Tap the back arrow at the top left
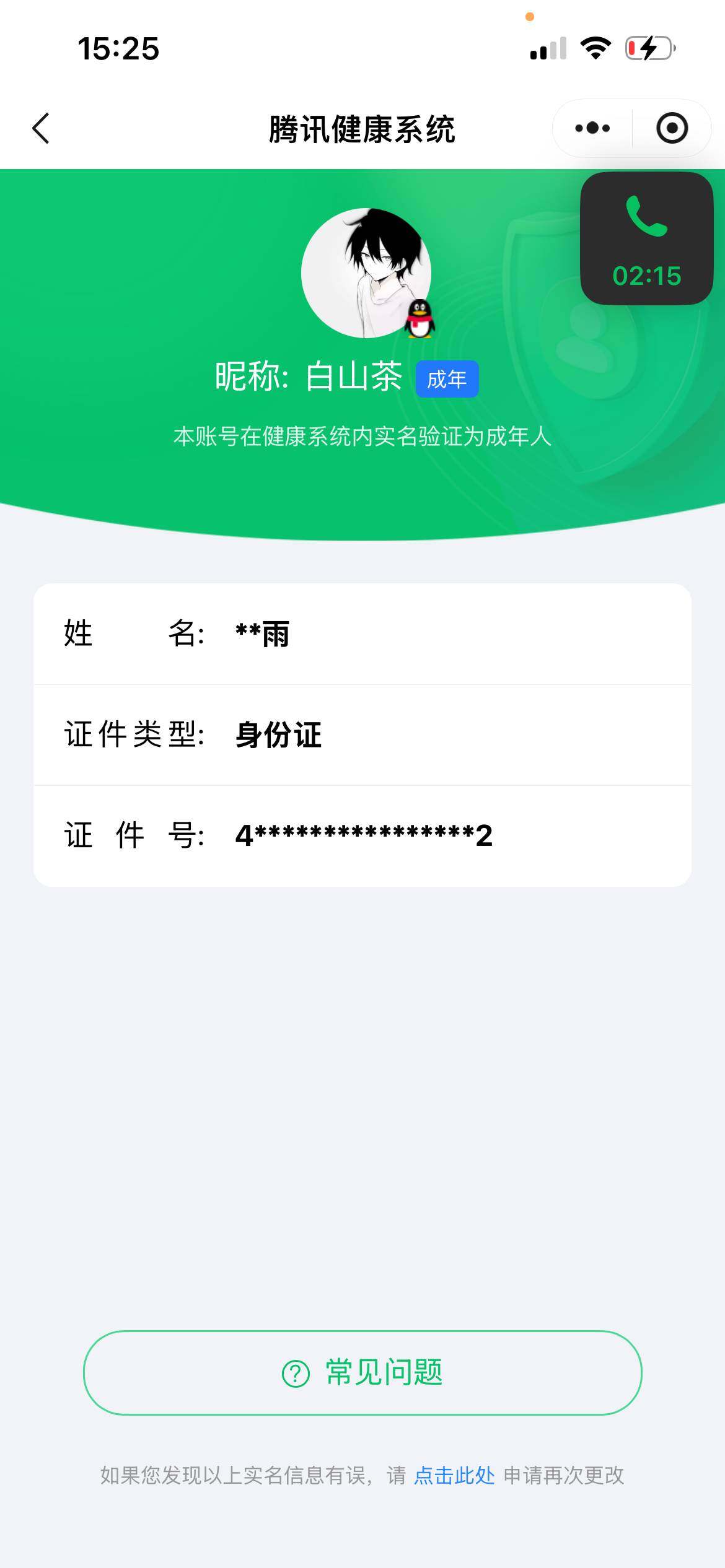Screen dimensions: 725x1568 tap(40, 128)
